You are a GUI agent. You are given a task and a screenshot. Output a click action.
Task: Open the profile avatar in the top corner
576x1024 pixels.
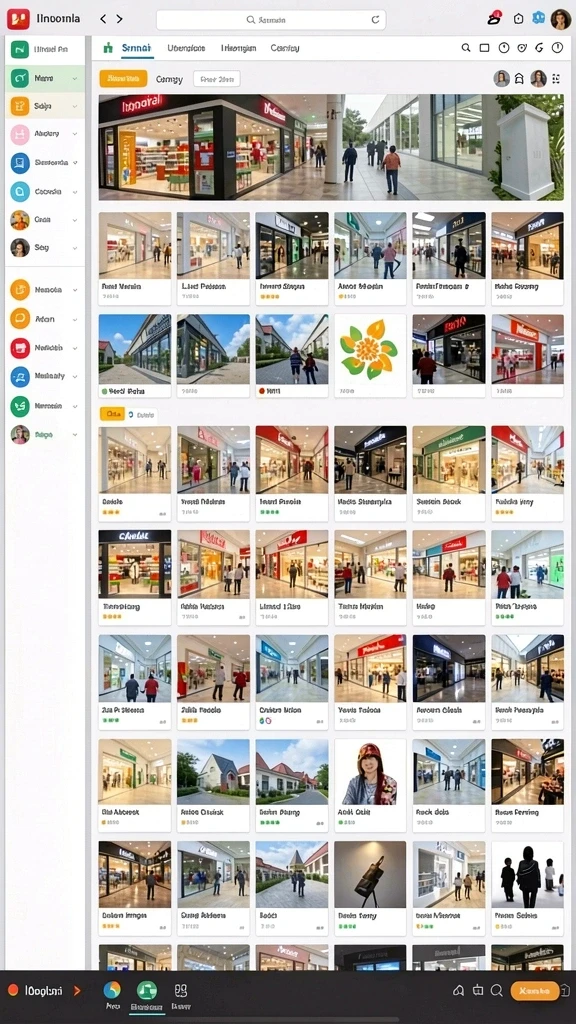click(560, 19)
